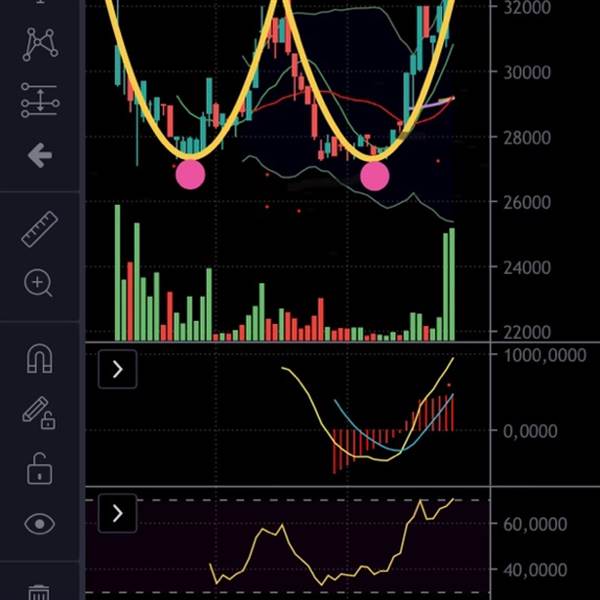Viewport: 600px width, 600px height.
Task: Select the ruler measure tool
Action: (39, 230)
